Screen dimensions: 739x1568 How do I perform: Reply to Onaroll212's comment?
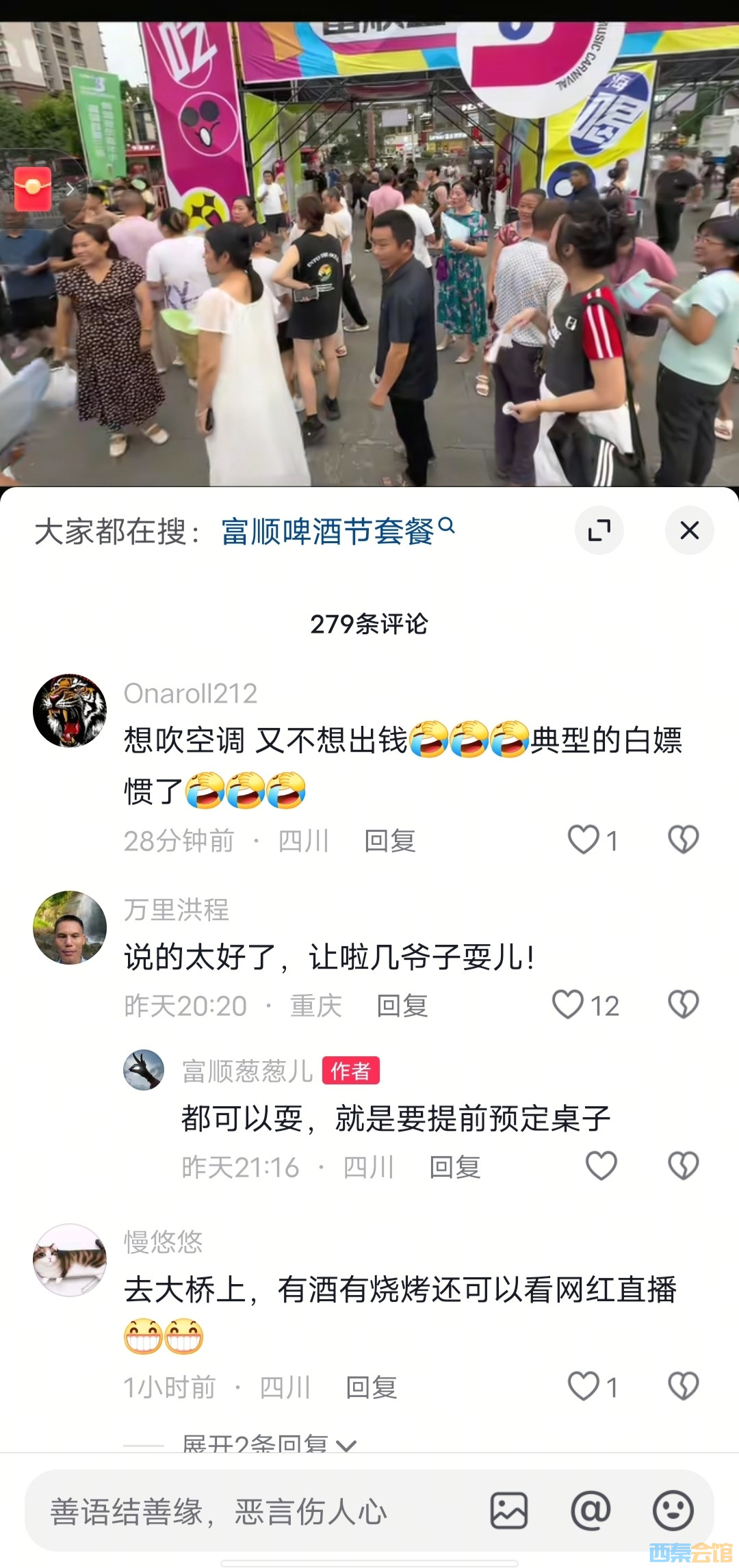pos(389,841)
